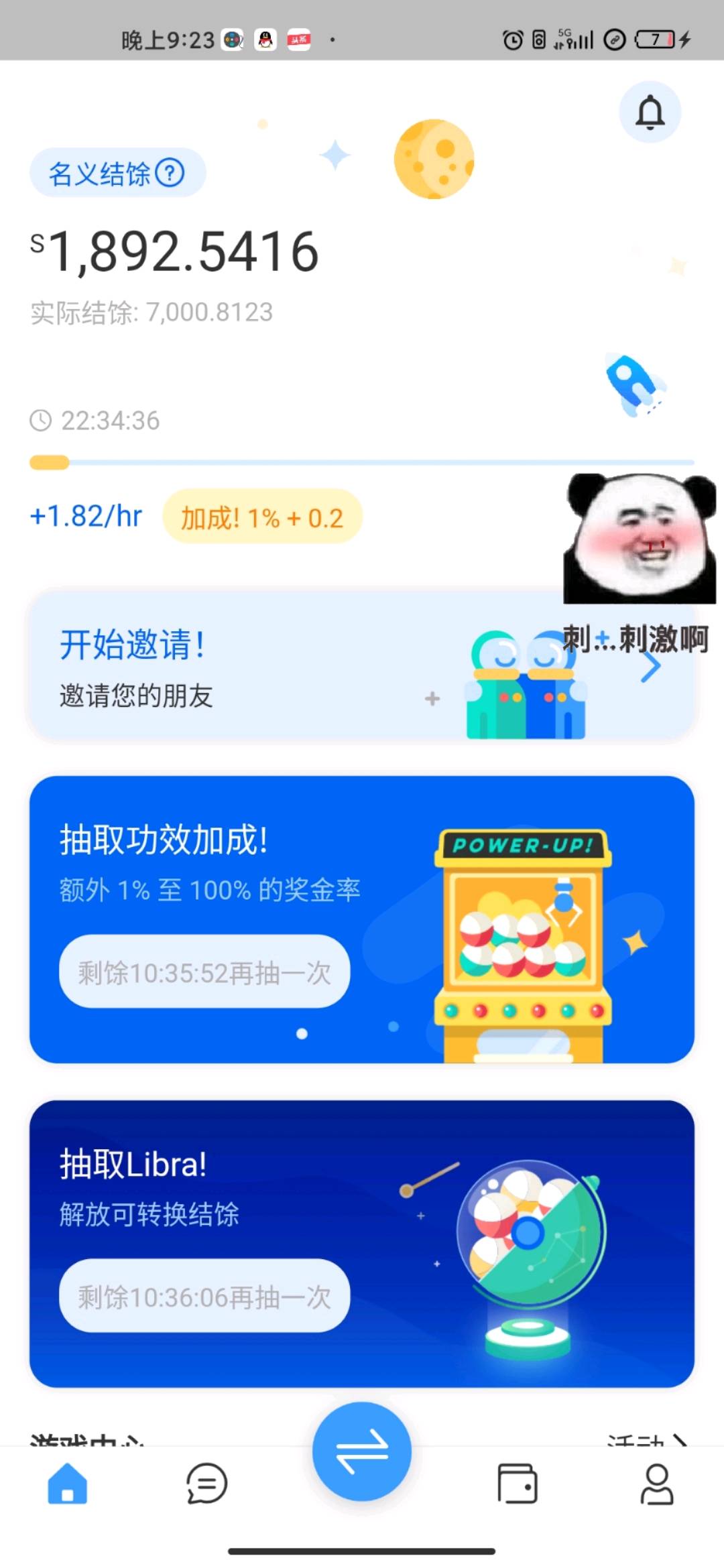Switch to the wallet tab
The height and width of the screenshot is (1568, 724).
tap(518, 1484)
